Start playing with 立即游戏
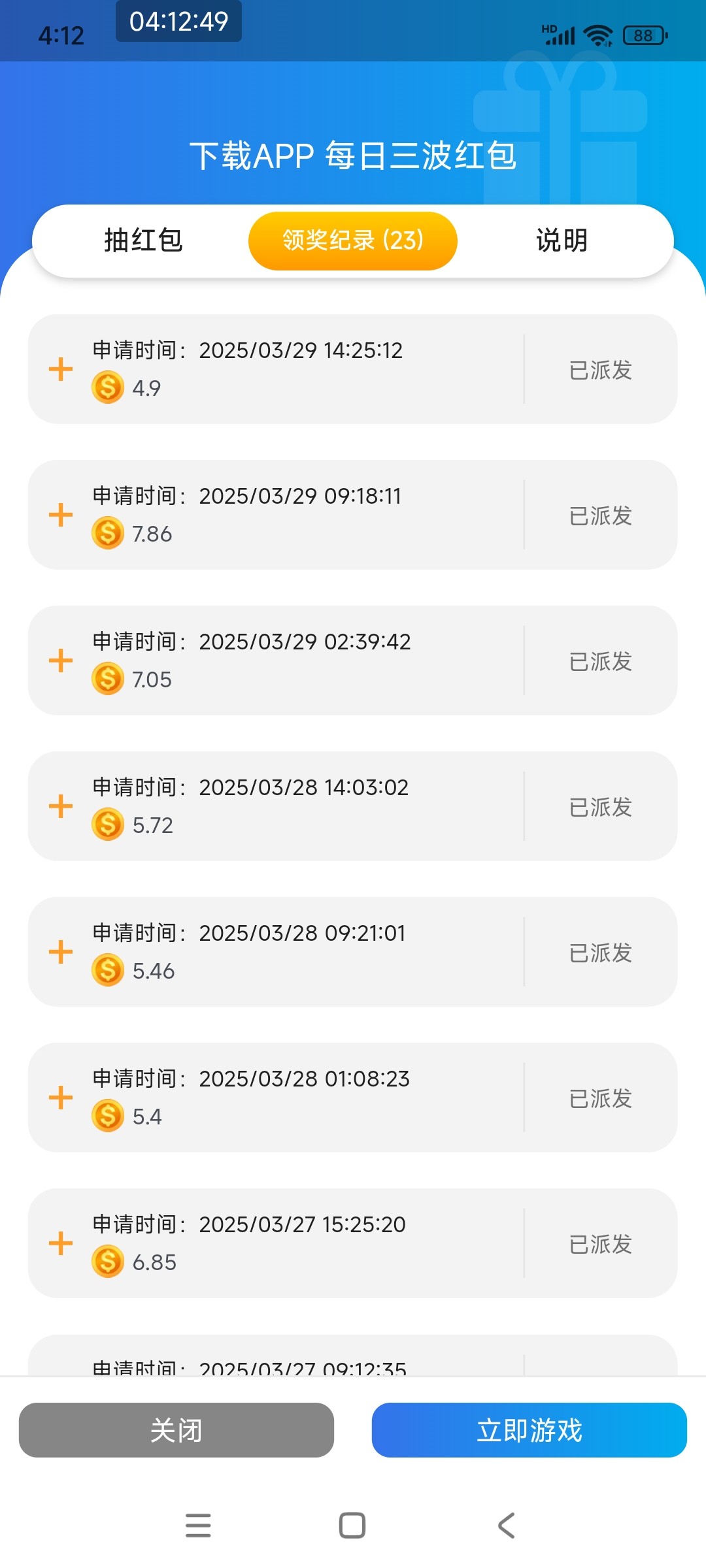The height and width of the screenshot is (1568, 706). (529, 1430)
